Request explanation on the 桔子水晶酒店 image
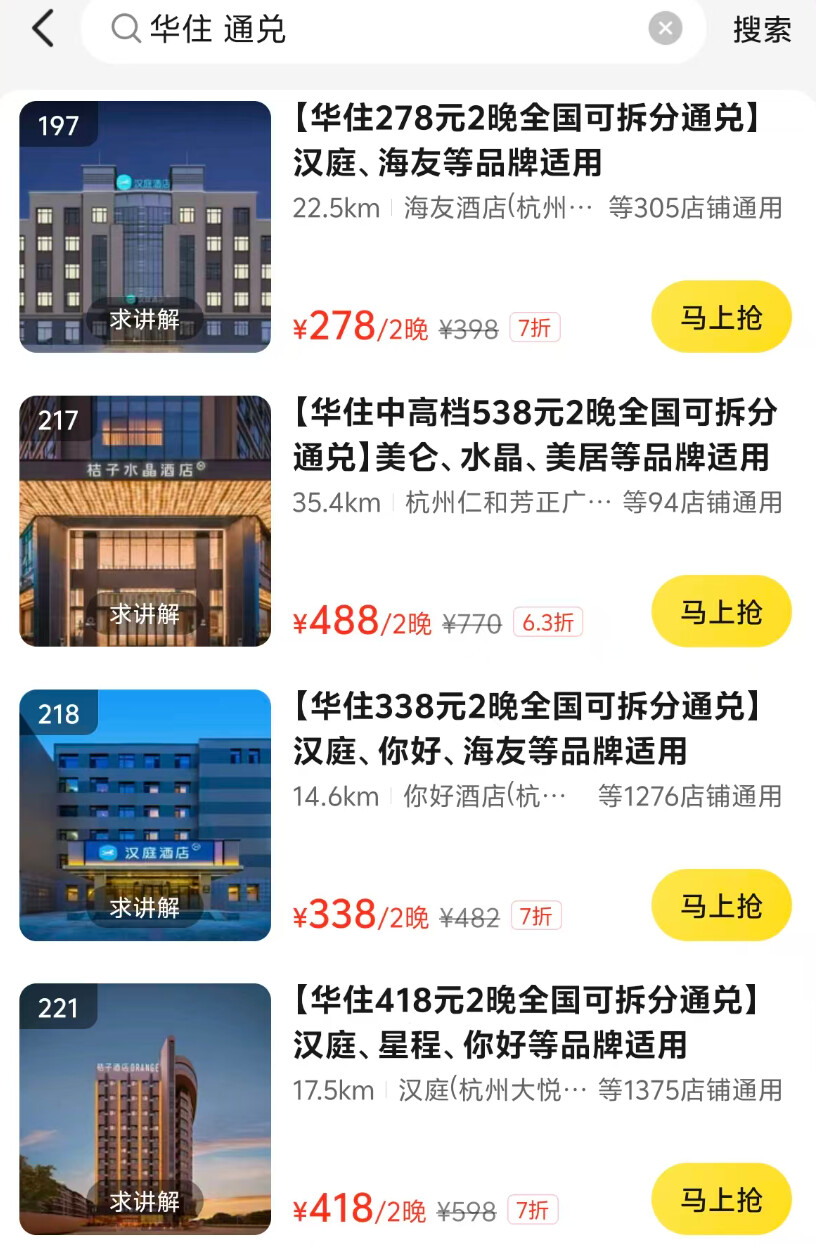The image size is (816, 1245). pos(145,614)
